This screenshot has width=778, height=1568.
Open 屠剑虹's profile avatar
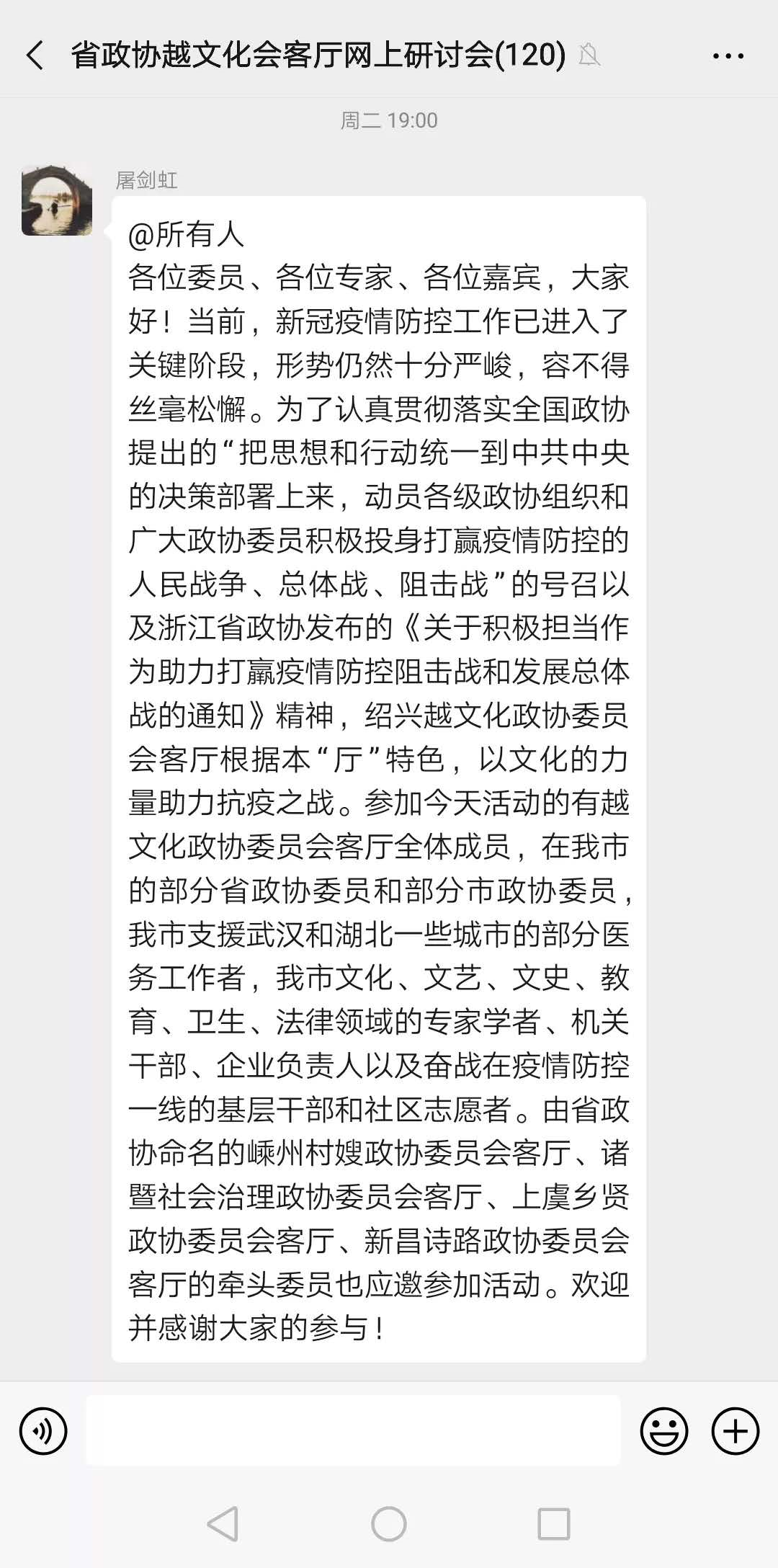tap(57, 200)
